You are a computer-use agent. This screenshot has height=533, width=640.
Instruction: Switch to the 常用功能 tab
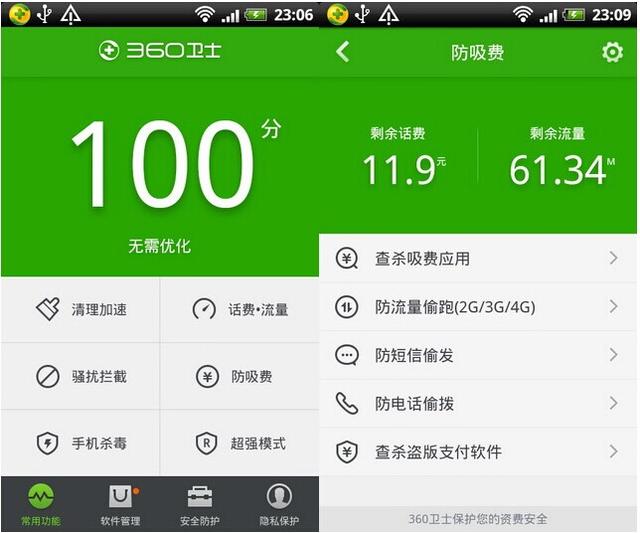coord(40,504)
